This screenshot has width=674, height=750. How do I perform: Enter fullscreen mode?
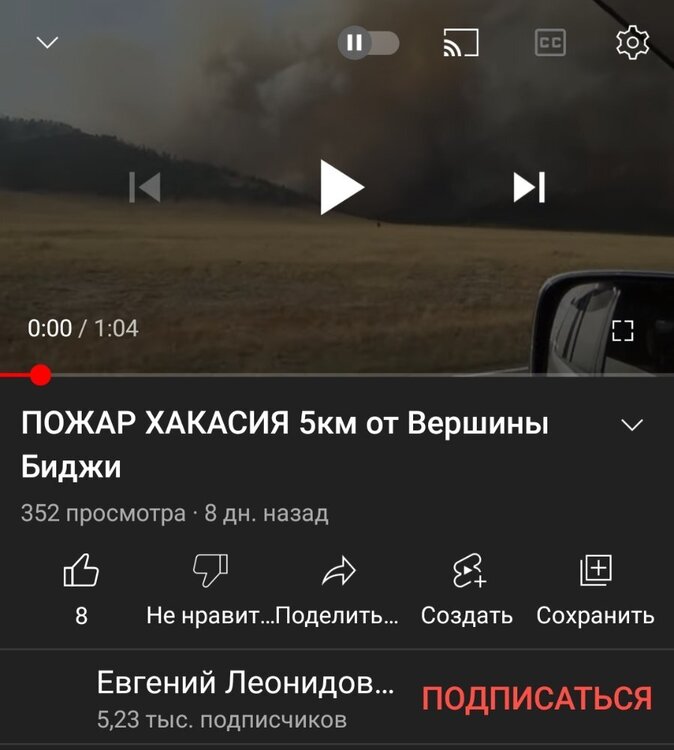[623, 331]
